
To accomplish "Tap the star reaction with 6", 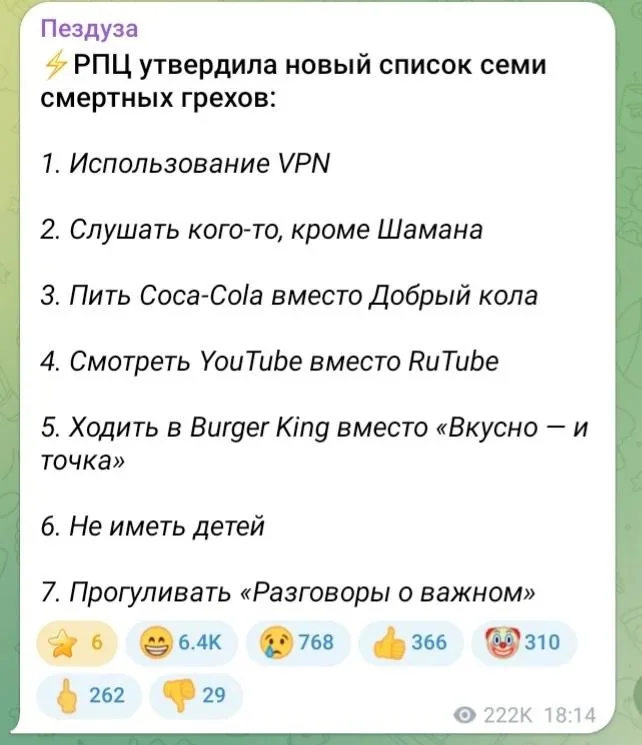I will click(x=77, y=642).
